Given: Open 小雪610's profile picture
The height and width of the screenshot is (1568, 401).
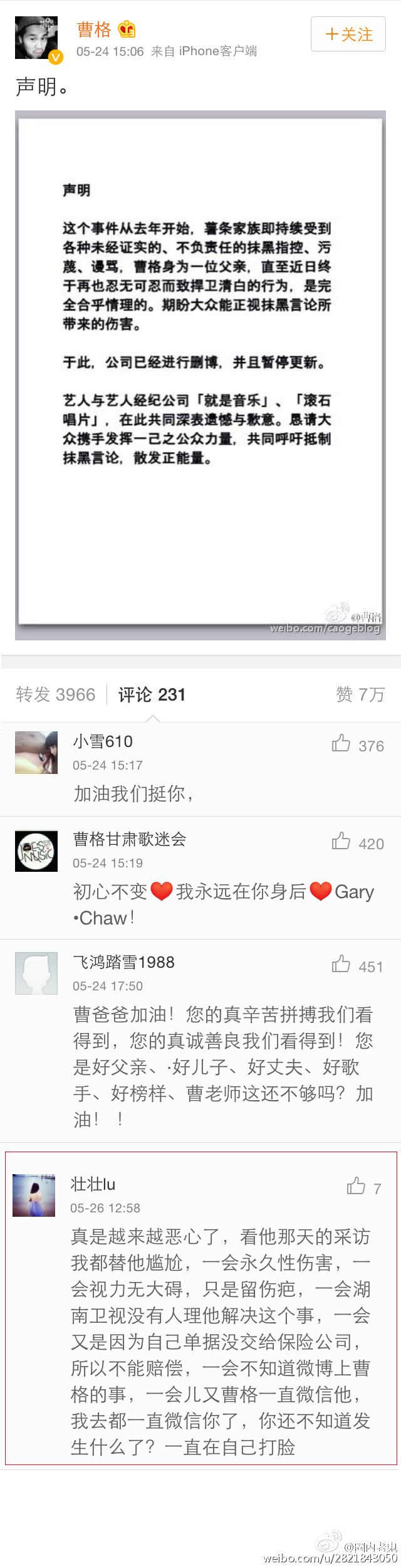Looking at the screenshot, I should tap(36, 753).
